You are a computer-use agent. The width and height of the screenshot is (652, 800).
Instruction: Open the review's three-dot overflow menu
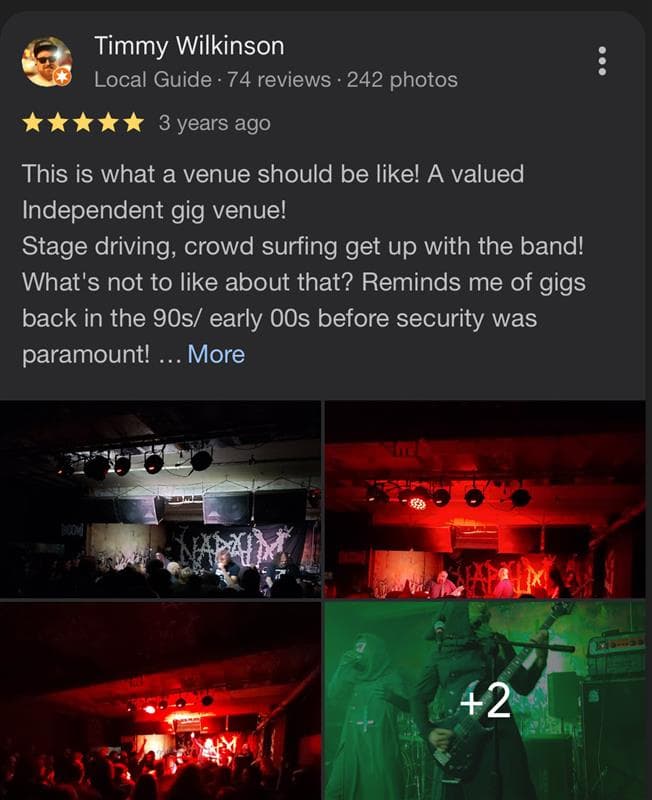click(x=602, y=61)
